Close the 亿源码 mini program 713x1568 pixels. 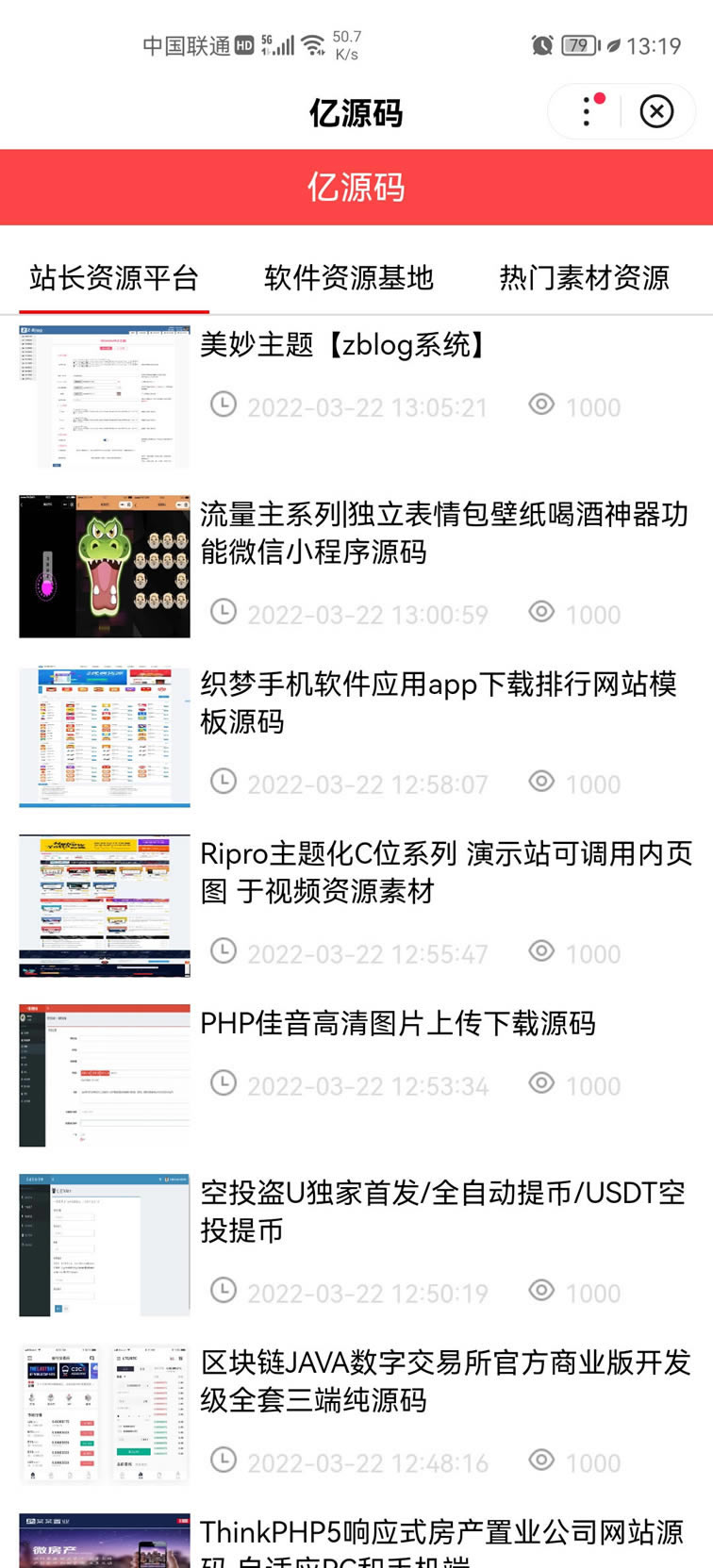[x=656, y=111]
